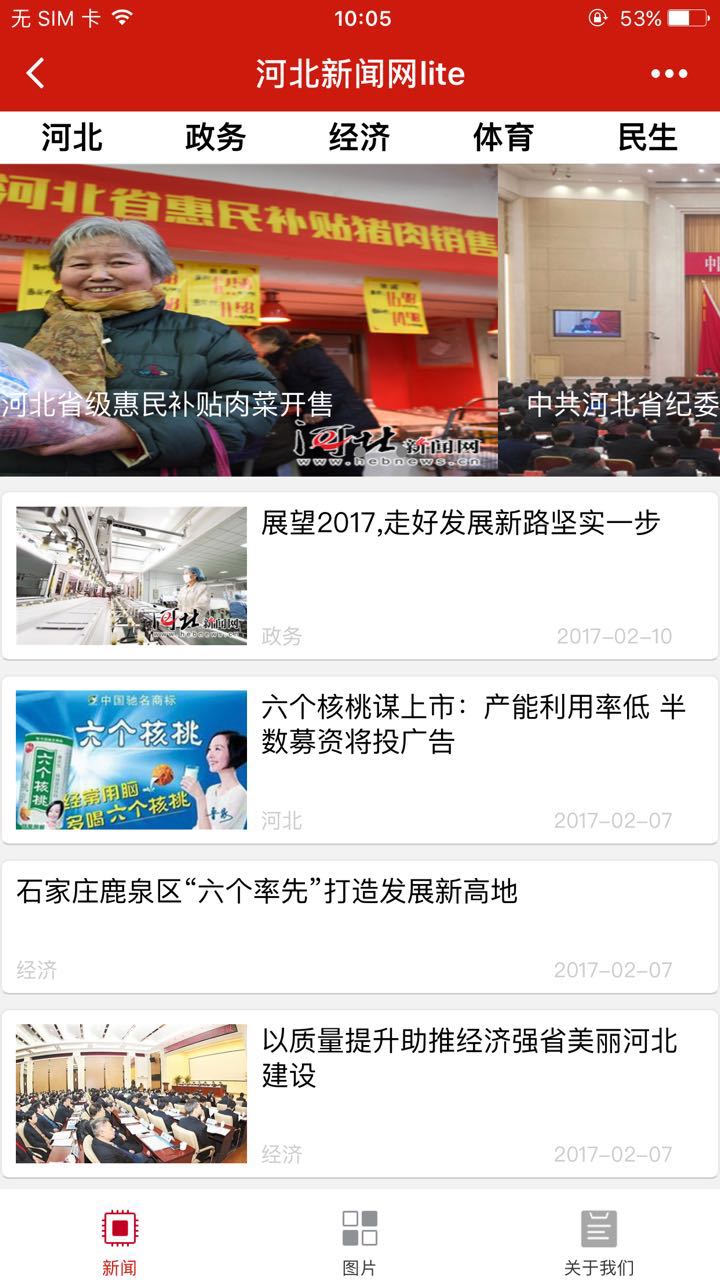Screen dimensions: 720x1280
Task: Go back using the header arrow
Action: pos(36,74)
